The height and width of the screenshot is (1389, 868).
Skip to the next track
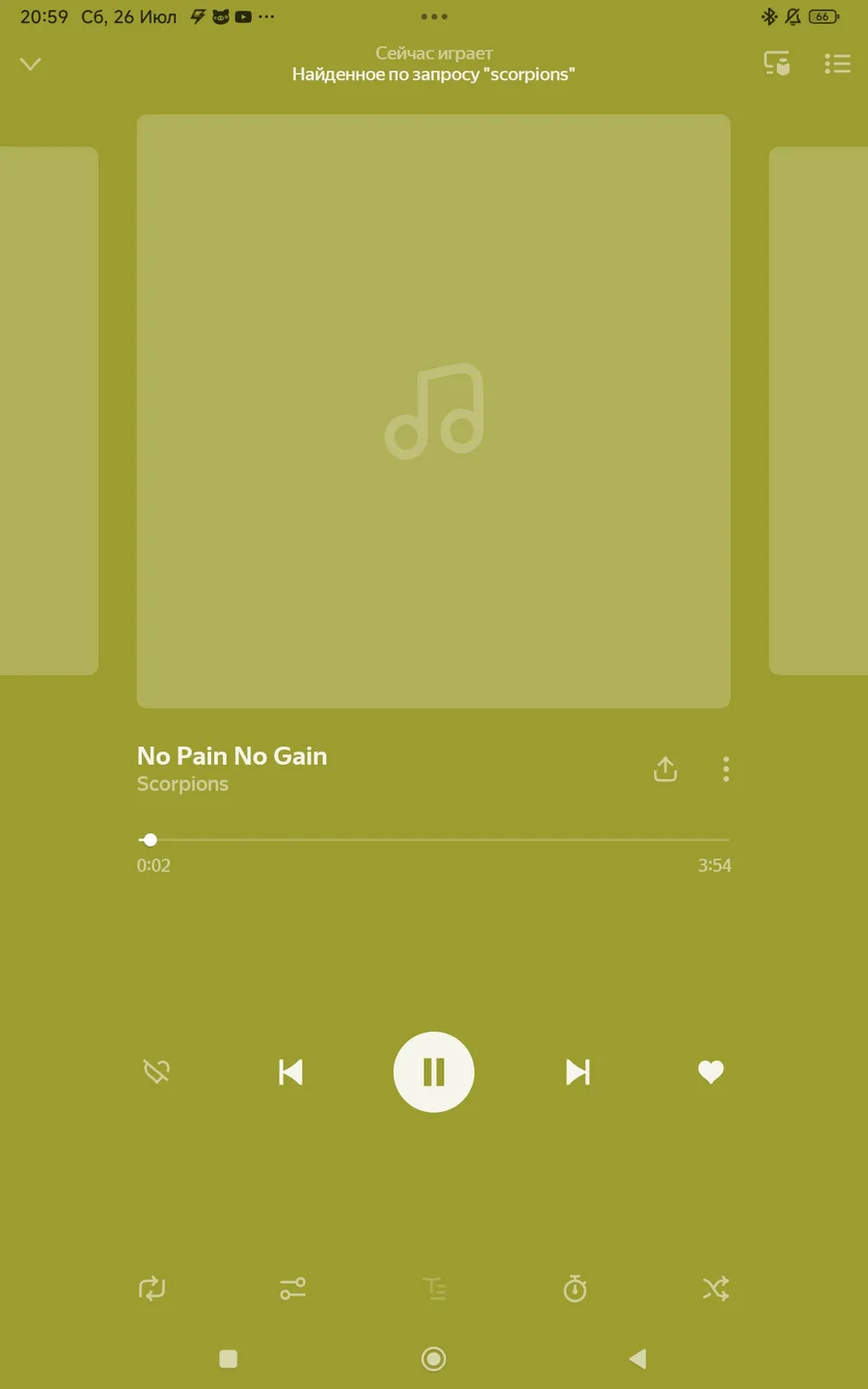[578, 1072]
